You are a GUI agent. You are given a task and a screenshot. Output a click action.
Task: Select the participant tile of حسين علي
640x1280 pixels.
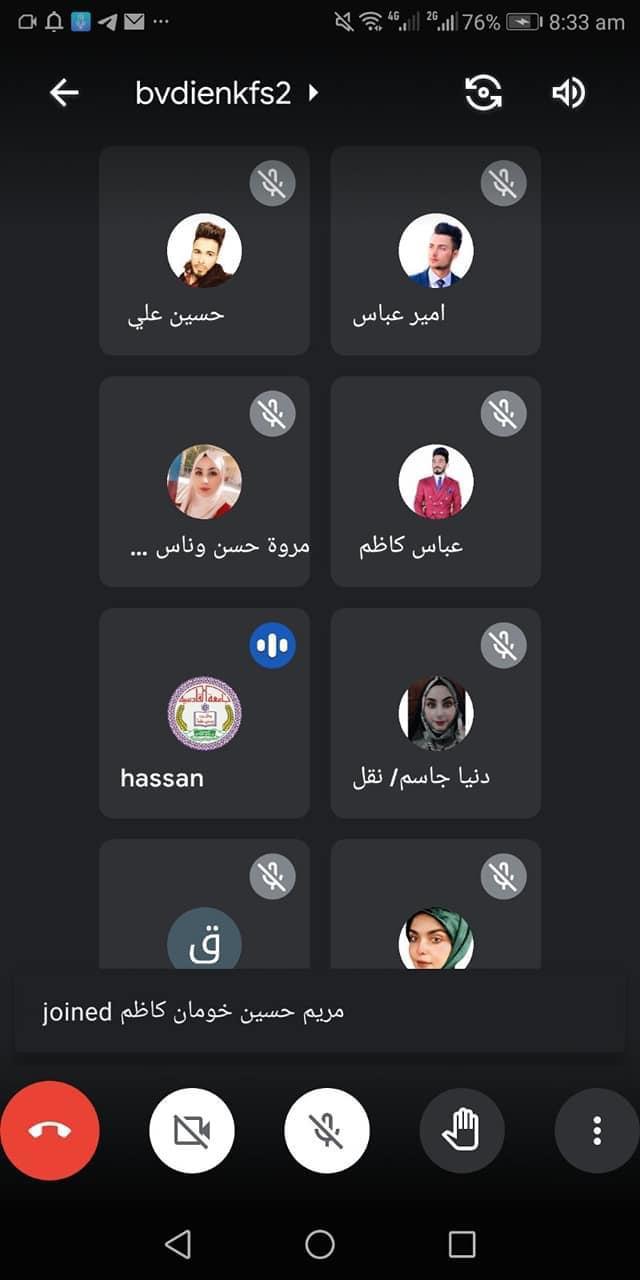click(204, 251)
